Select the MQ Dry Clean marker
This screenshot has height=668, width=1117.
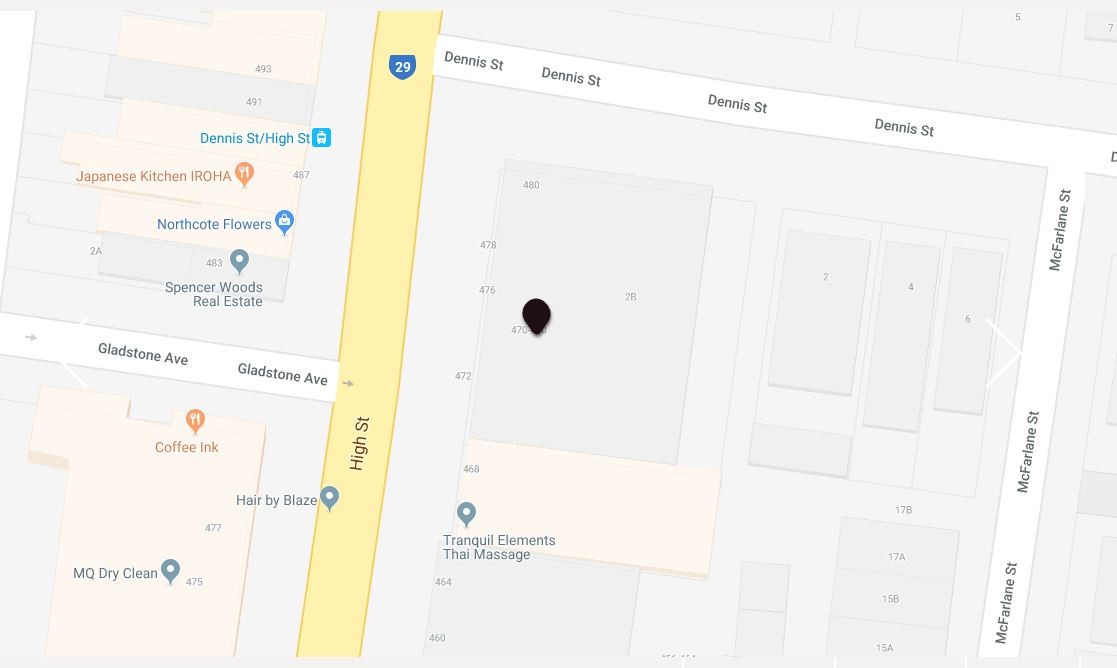171,571
